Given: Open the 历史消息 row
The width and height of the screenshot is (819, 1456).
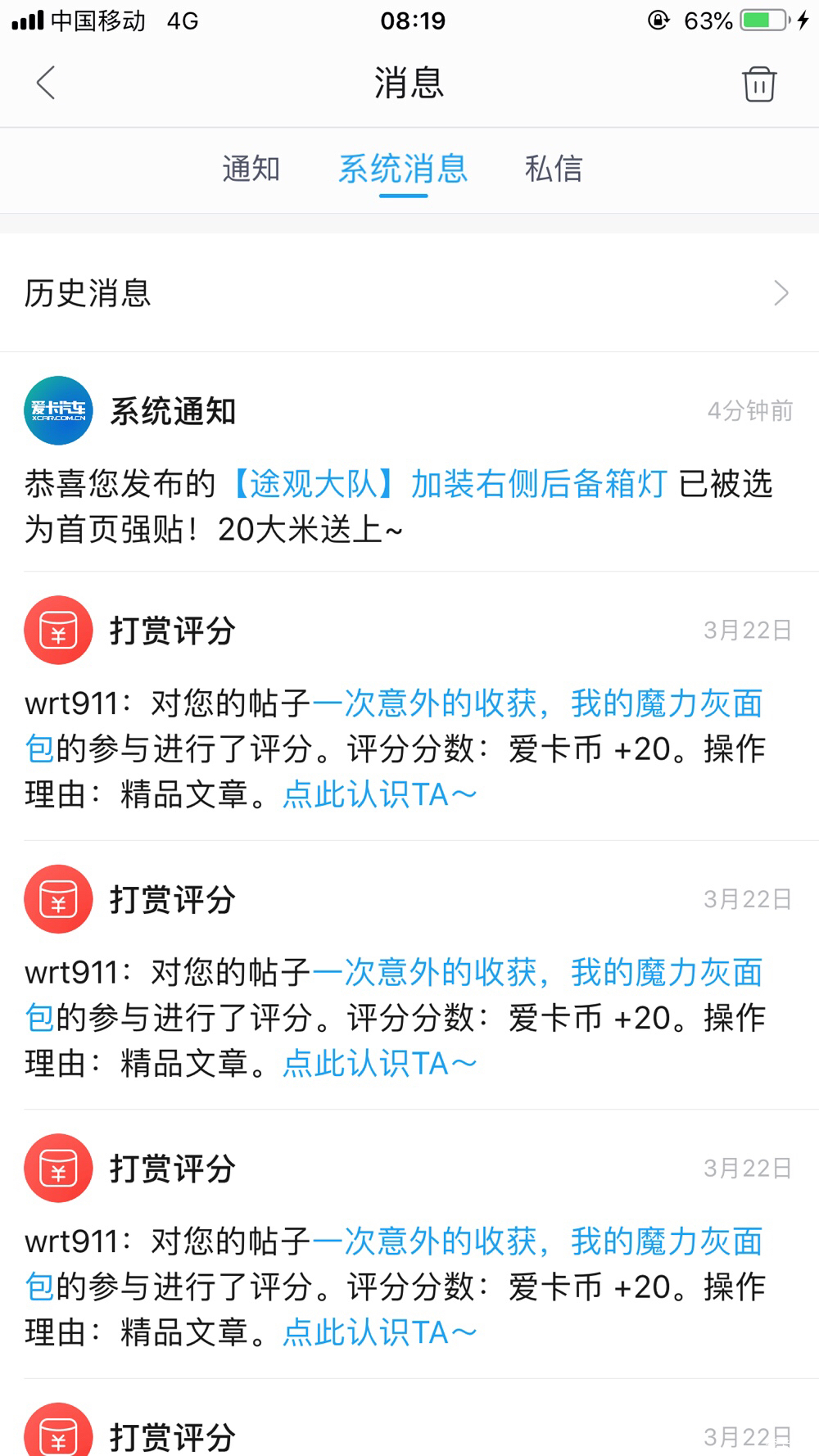Looking at the screenshot, I should tap(409, 293).
